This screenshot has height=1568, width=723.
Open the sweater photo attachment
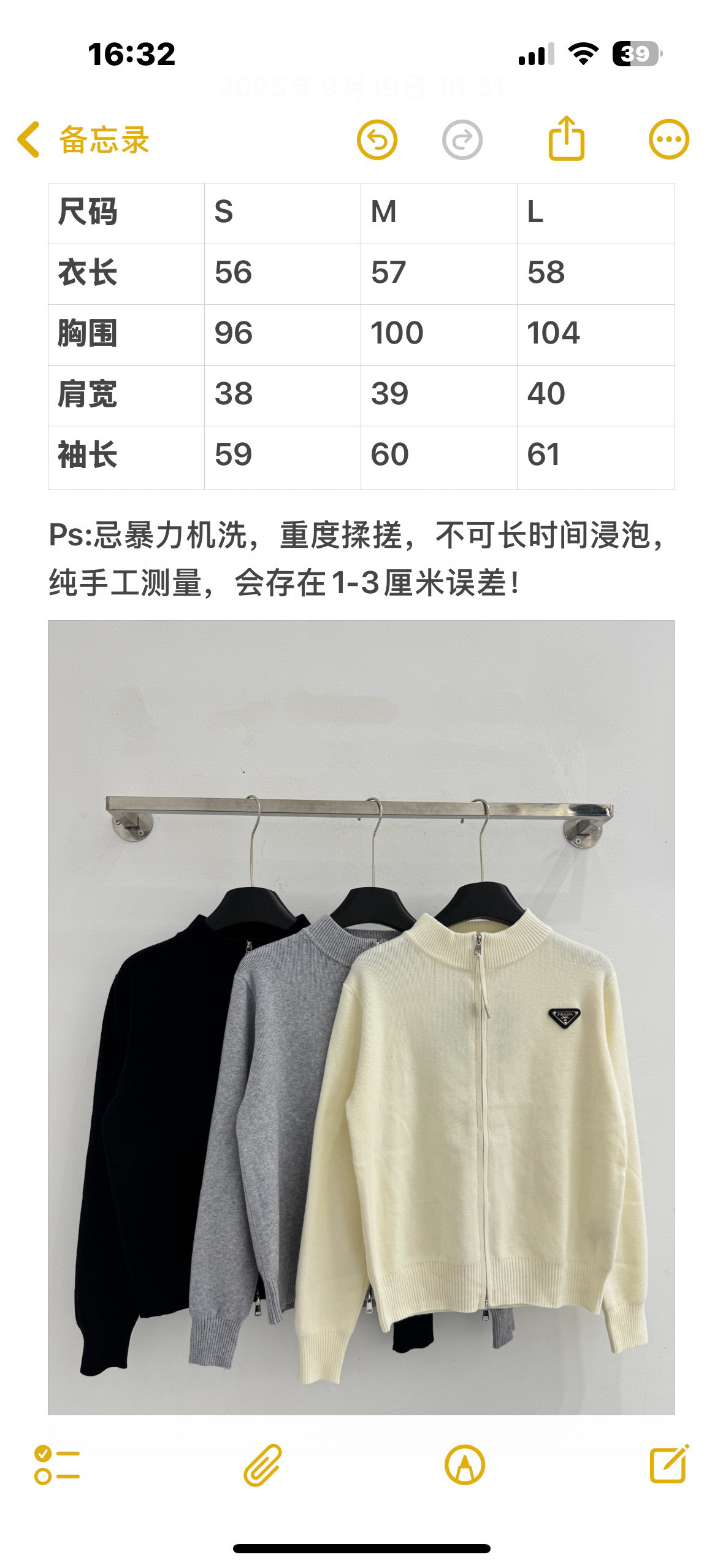pos(361,1018)
